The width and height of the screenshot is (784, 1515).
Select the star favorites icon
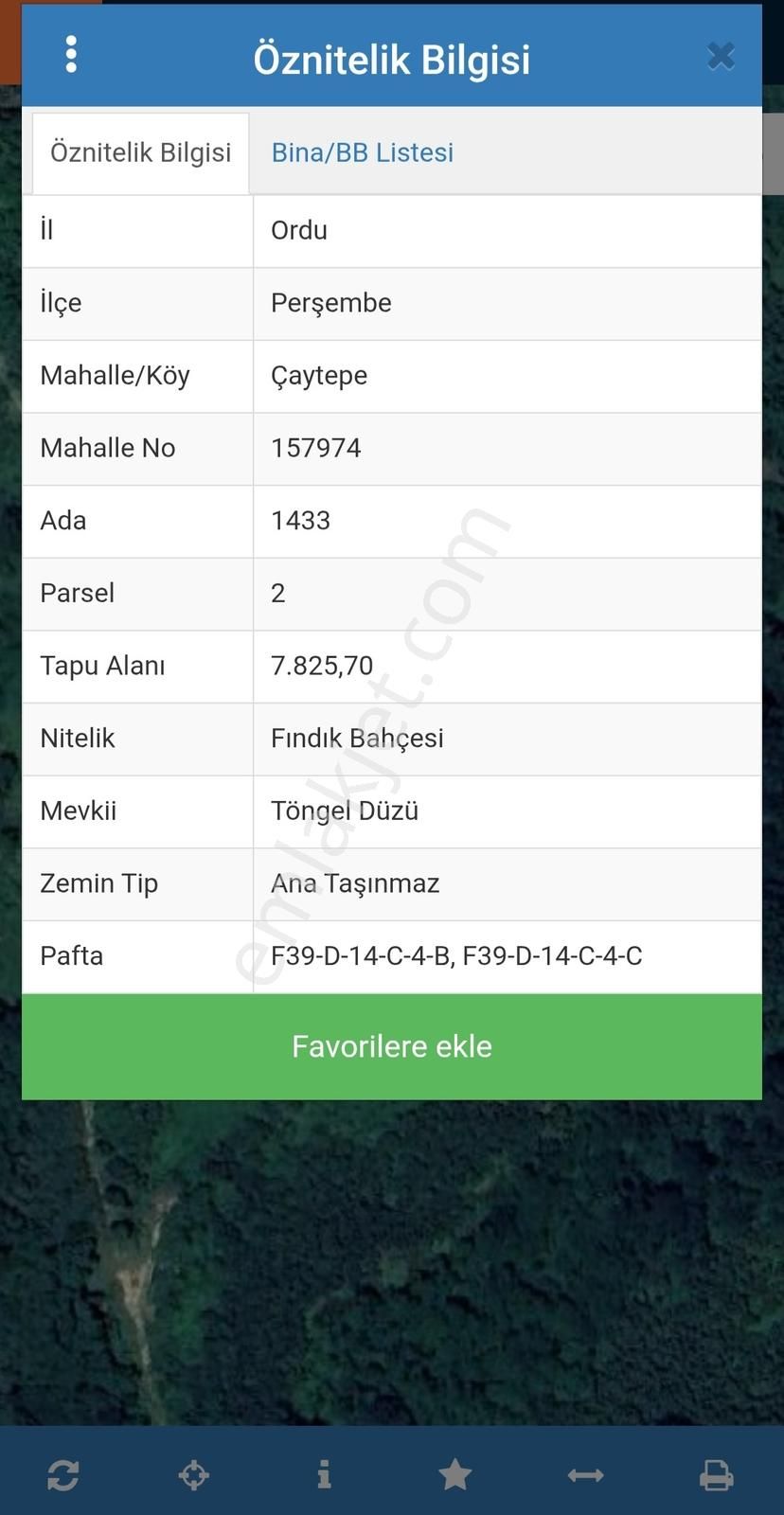[454, 1474]
